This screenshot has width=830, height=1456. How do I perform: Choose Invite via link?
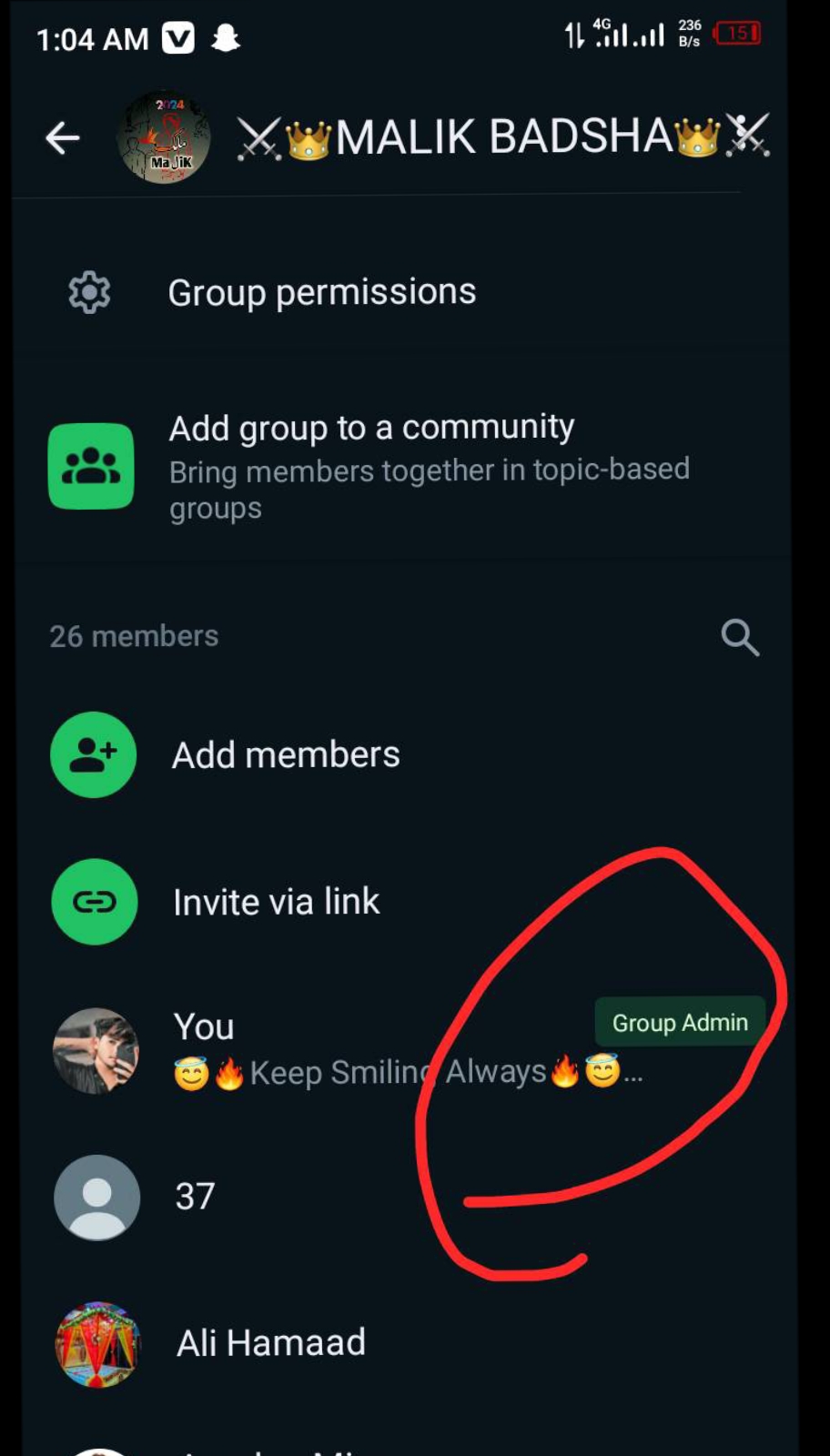click(x=276, y=902)
